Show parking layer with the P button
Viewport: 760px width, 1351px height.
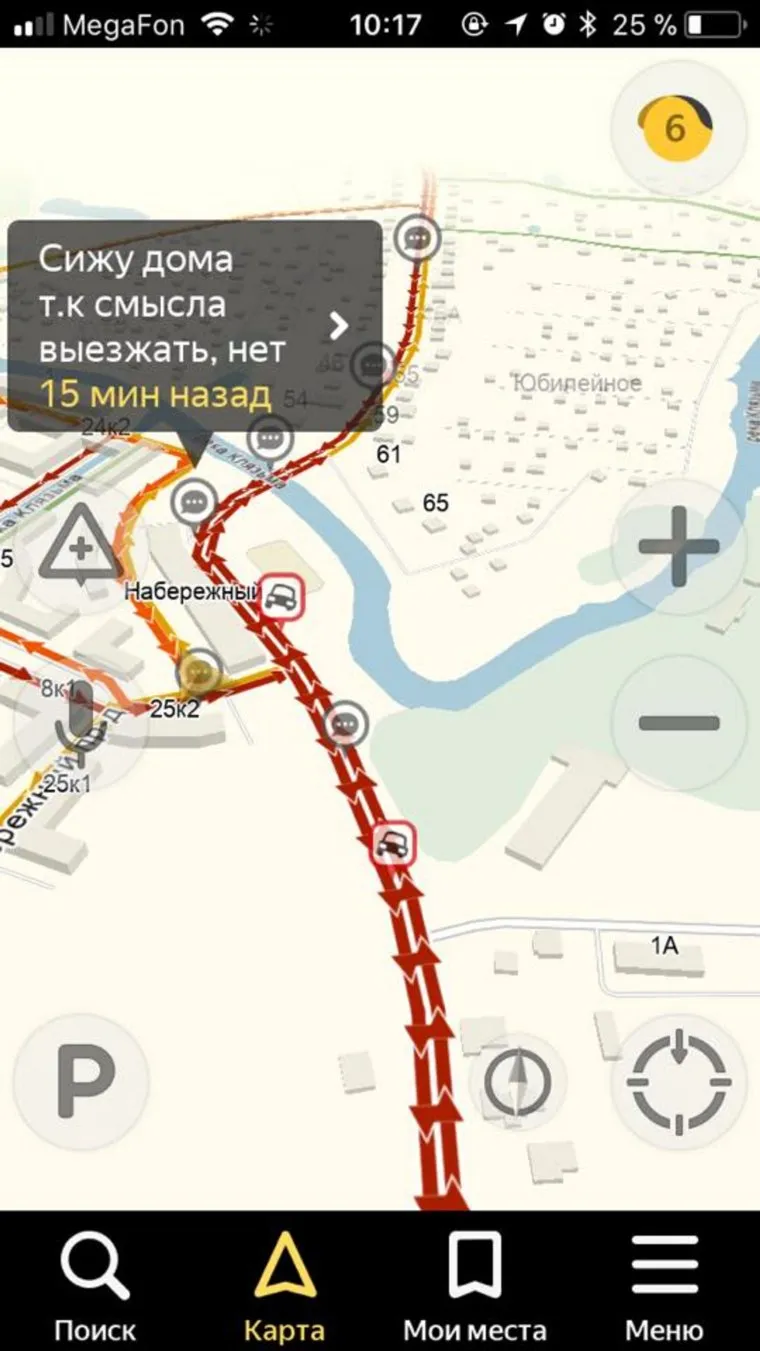tap(80, 1081)
